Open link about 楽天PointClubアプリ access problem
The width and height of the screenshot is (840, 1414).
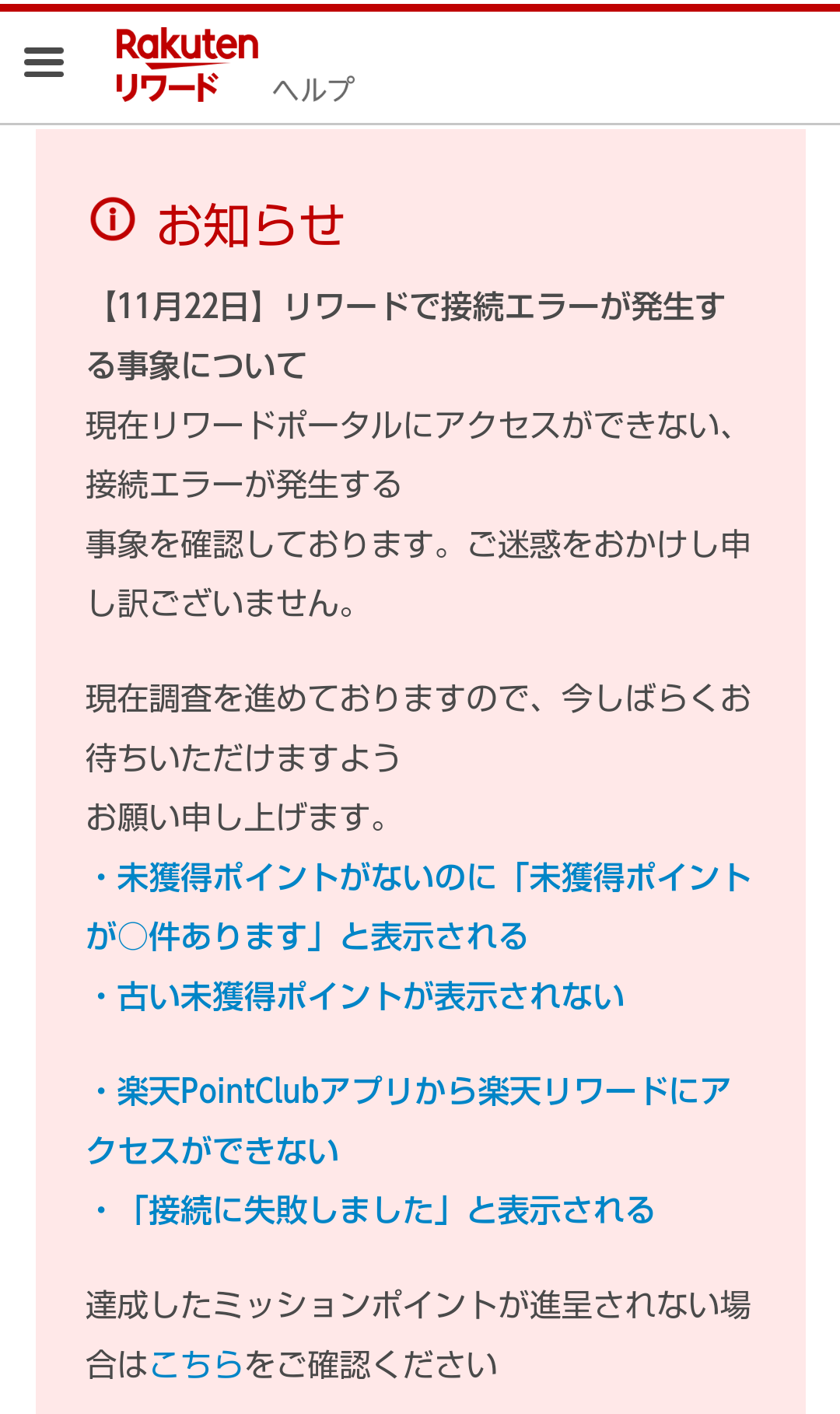(x=408, y=1121)
